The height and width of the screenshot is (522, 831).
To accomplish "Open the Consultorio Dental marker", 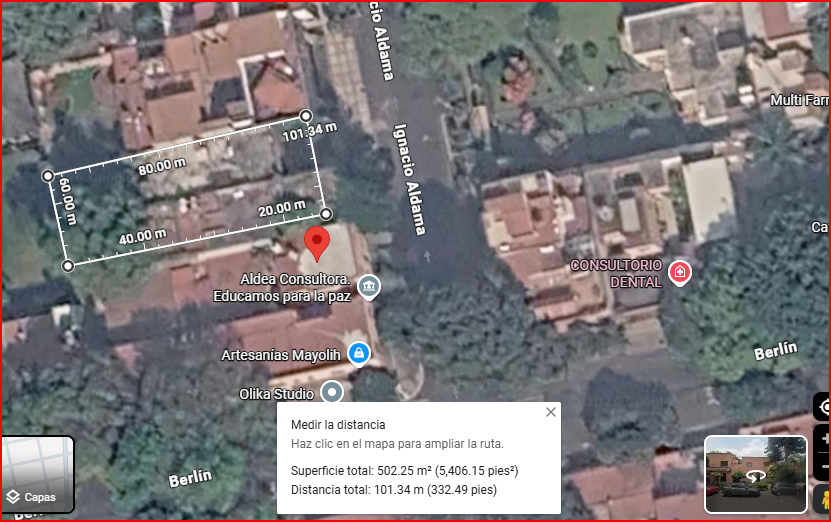I will (680, 272).
